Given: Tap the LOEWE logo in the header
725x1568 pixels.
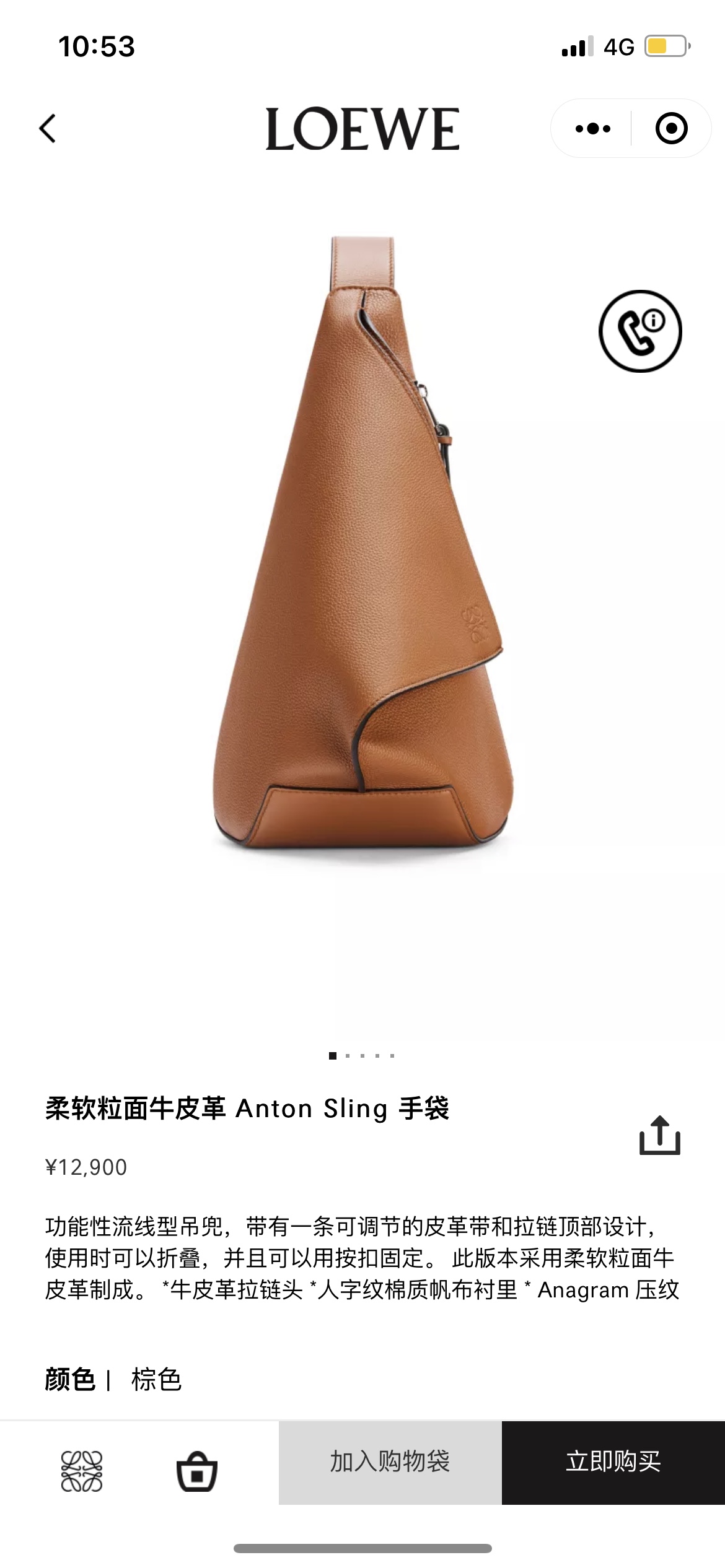Looking at the screenshot, I should pos(362,128).
